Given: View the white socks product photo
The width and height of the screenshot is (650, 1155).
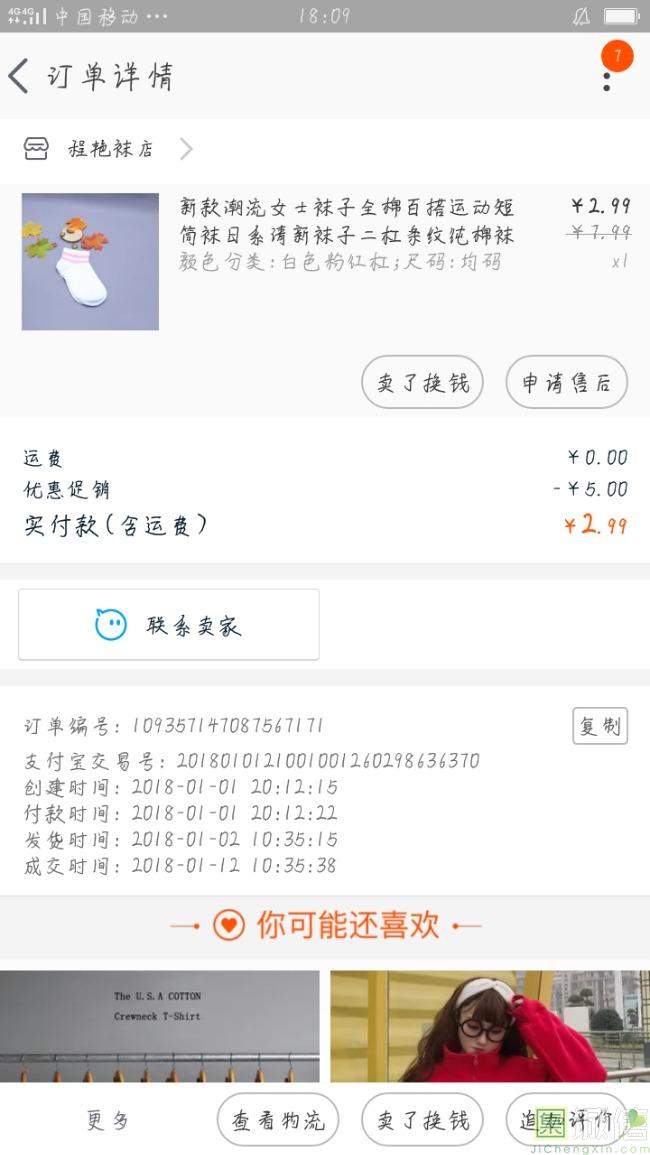Looking at the screenshot, I should [x=90, y=261].
